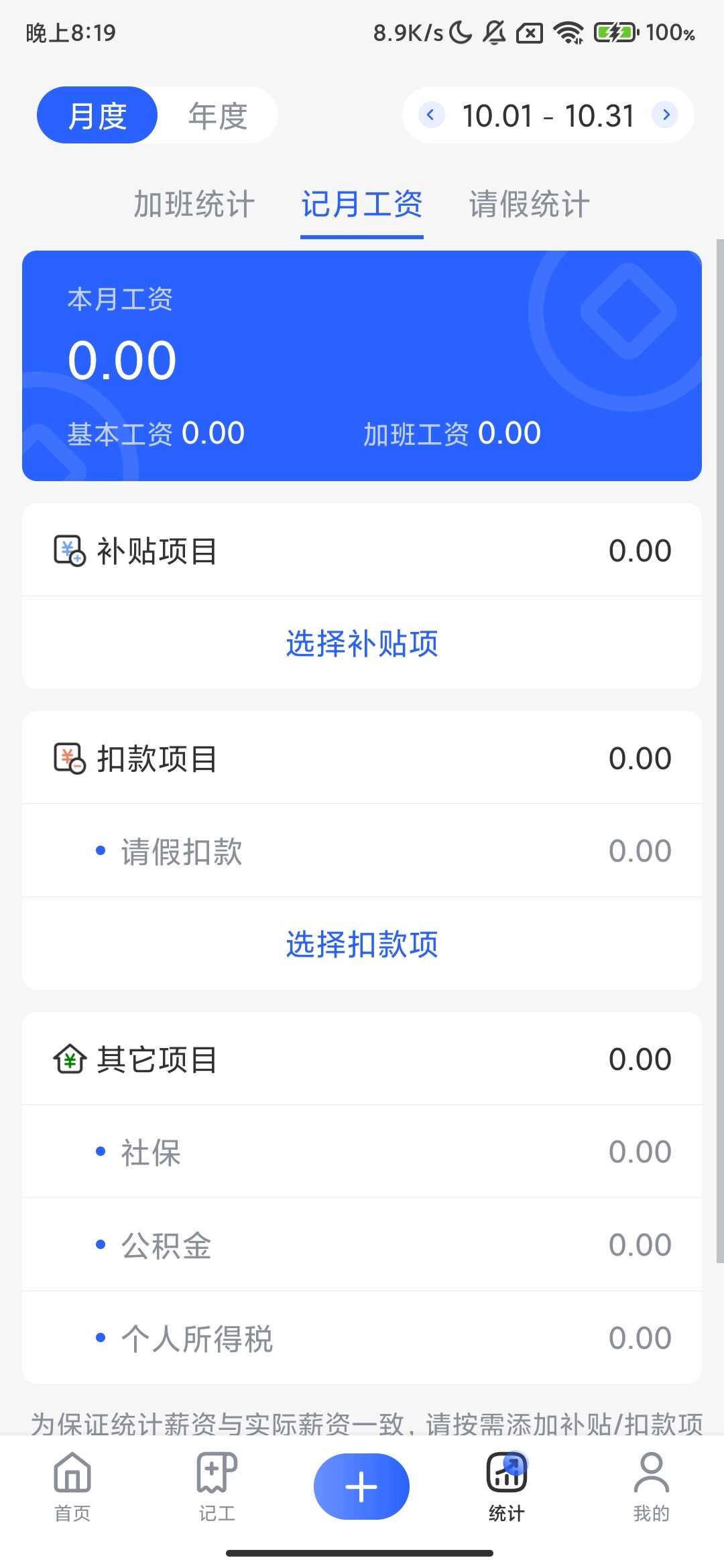
Task: Tap 选择扣款项 to add deduction
Action: pos(362,944)
